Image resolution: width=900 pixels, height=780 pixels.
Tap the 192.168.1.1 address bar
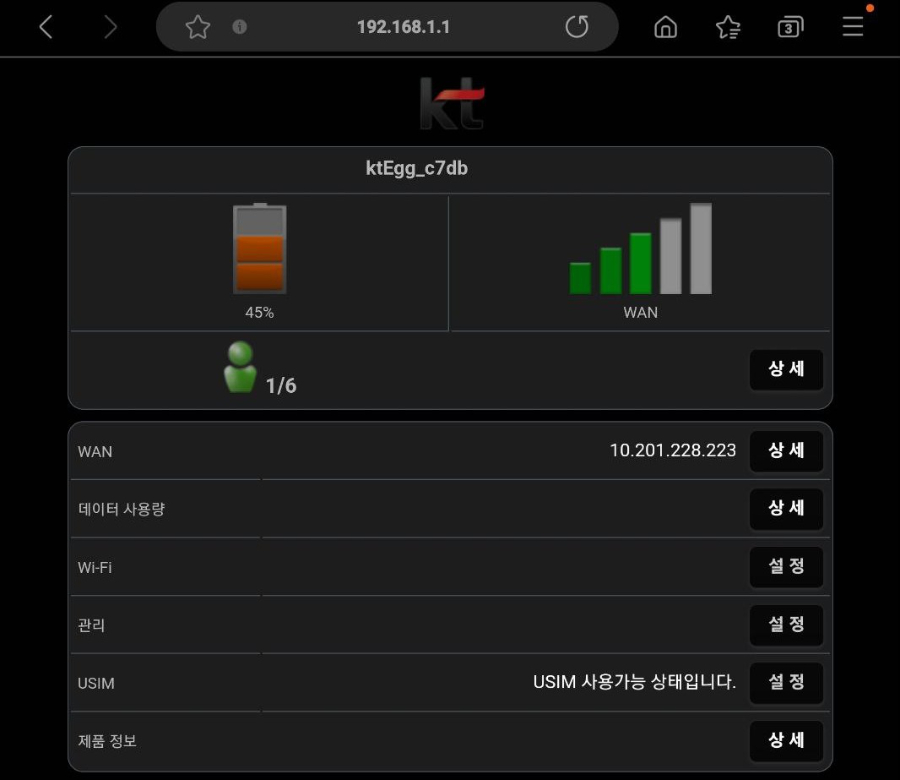point(403,27)
